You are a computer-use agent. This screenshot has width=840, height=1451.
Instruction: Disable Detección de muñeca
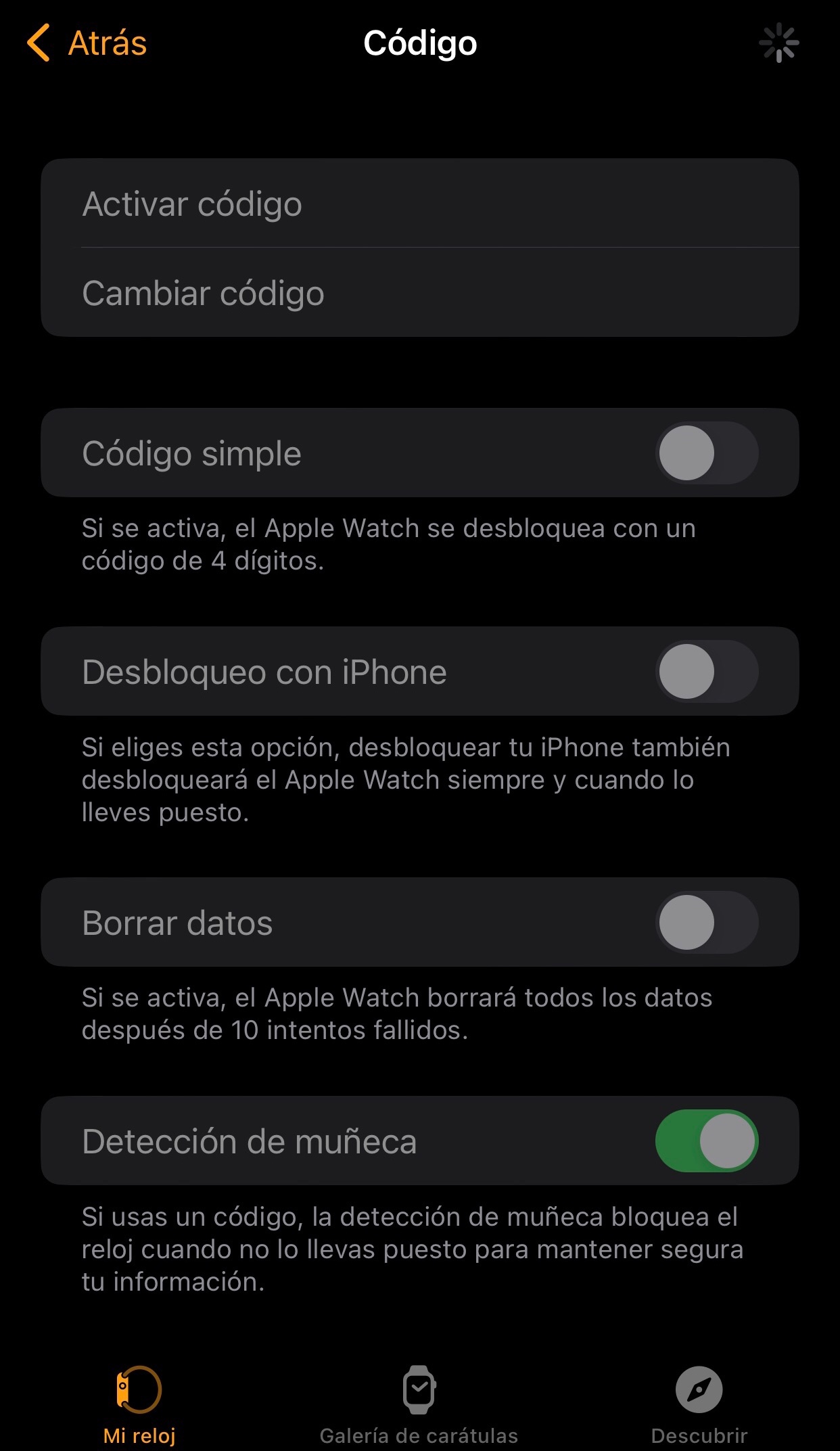click(x=706, y=1141)
